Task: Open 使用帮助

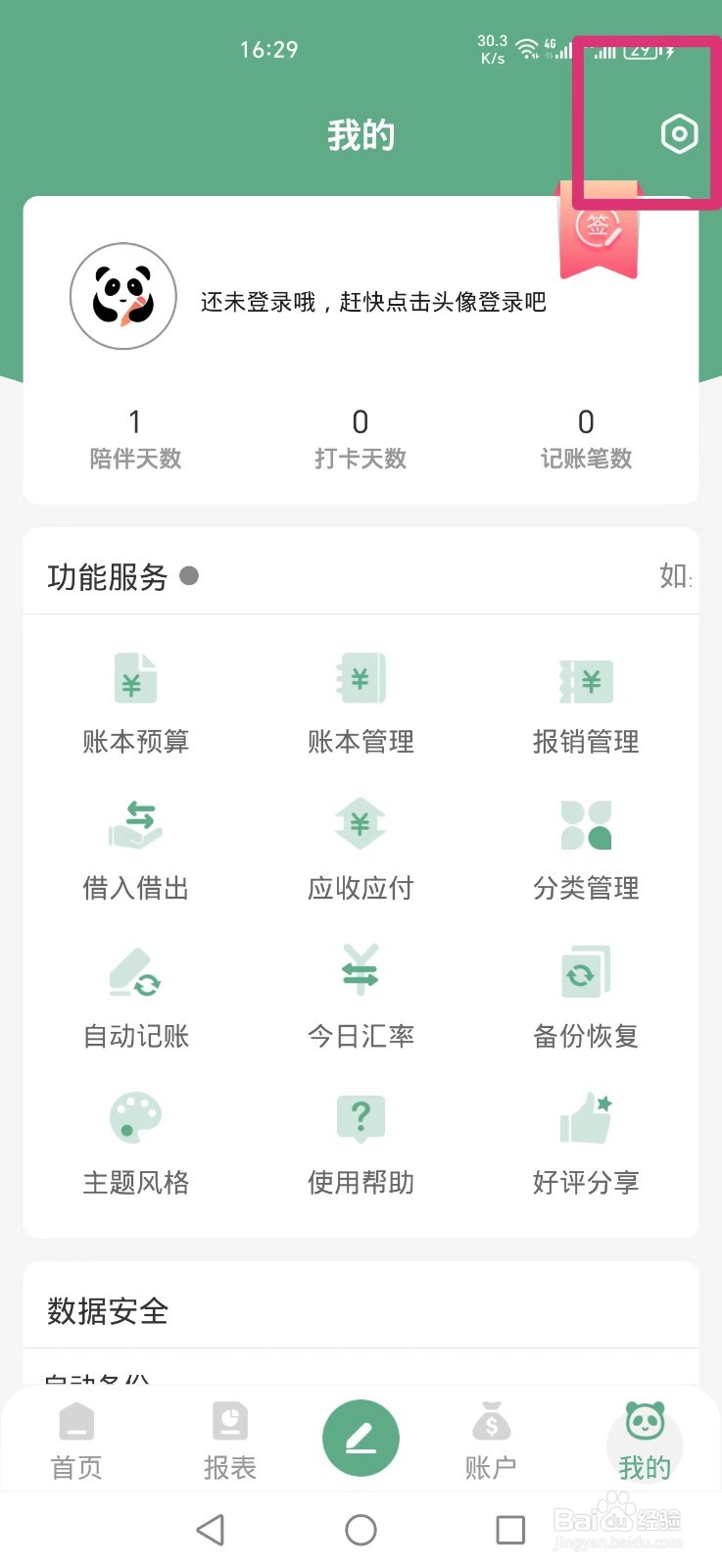Action: pyautogui.click(x=361, y=1144)
